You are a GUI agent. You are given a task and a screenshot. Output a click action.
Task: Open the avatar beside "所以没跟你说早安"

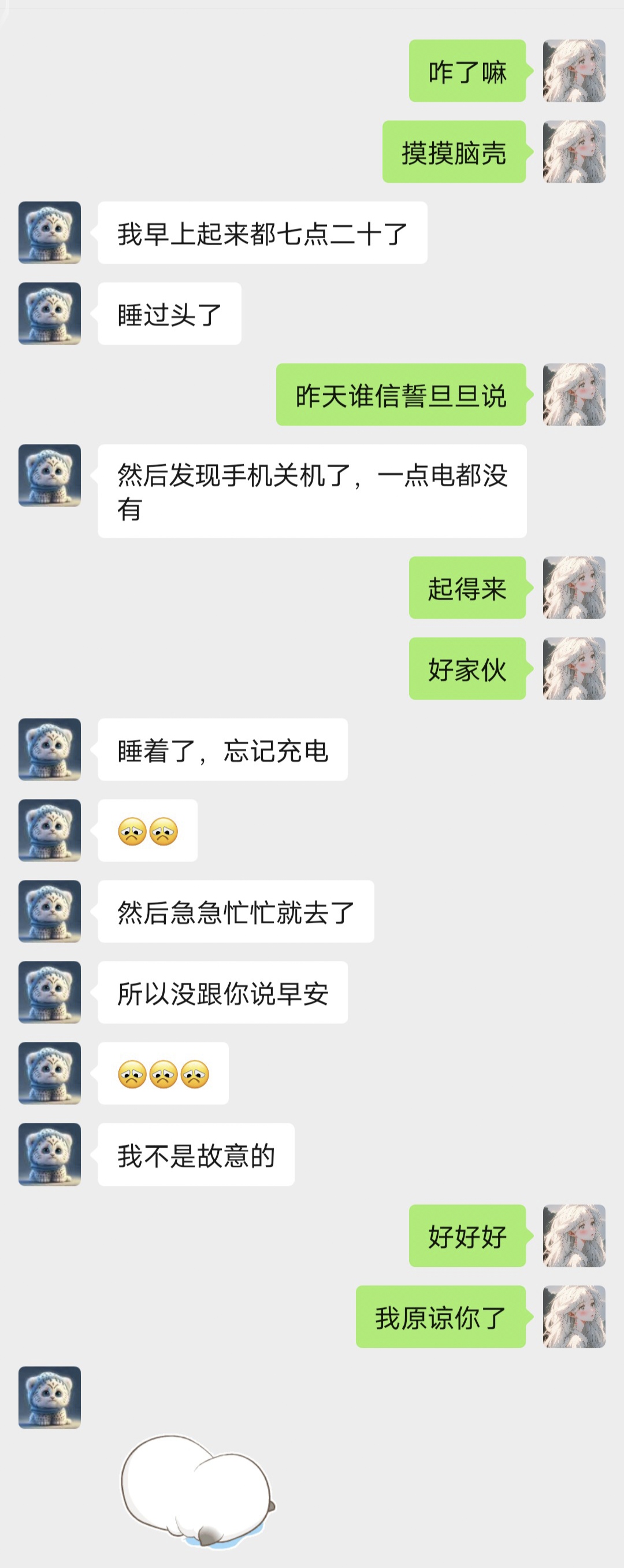point(49,992)
